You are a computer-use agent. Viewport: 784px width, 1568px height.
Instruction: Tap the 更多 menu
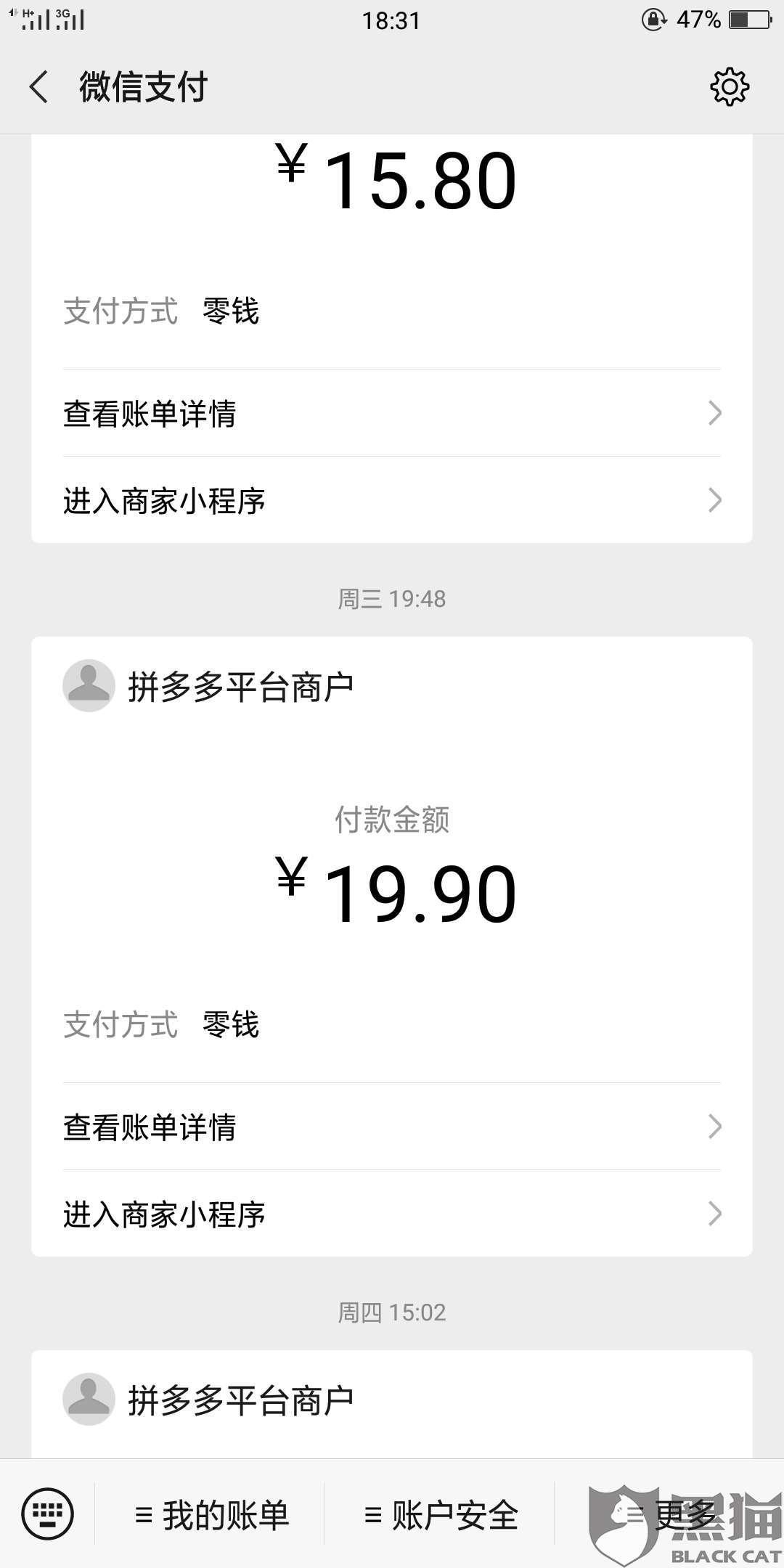pos(669,1515)
